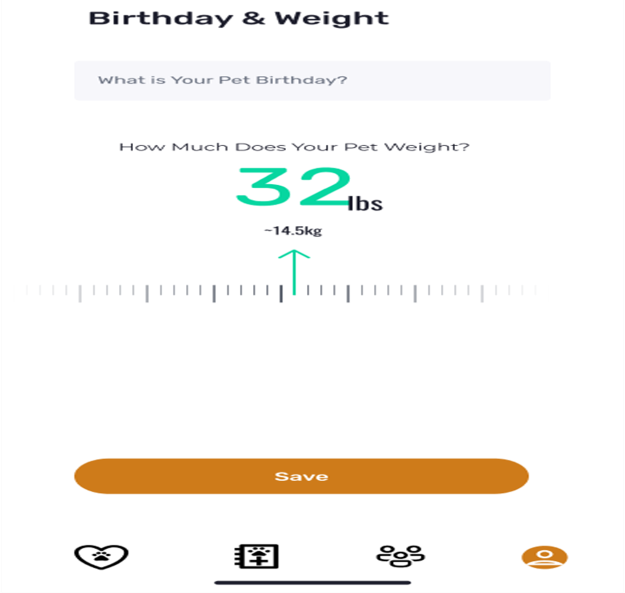Switch to the paw heart tab

click(102, 555)
